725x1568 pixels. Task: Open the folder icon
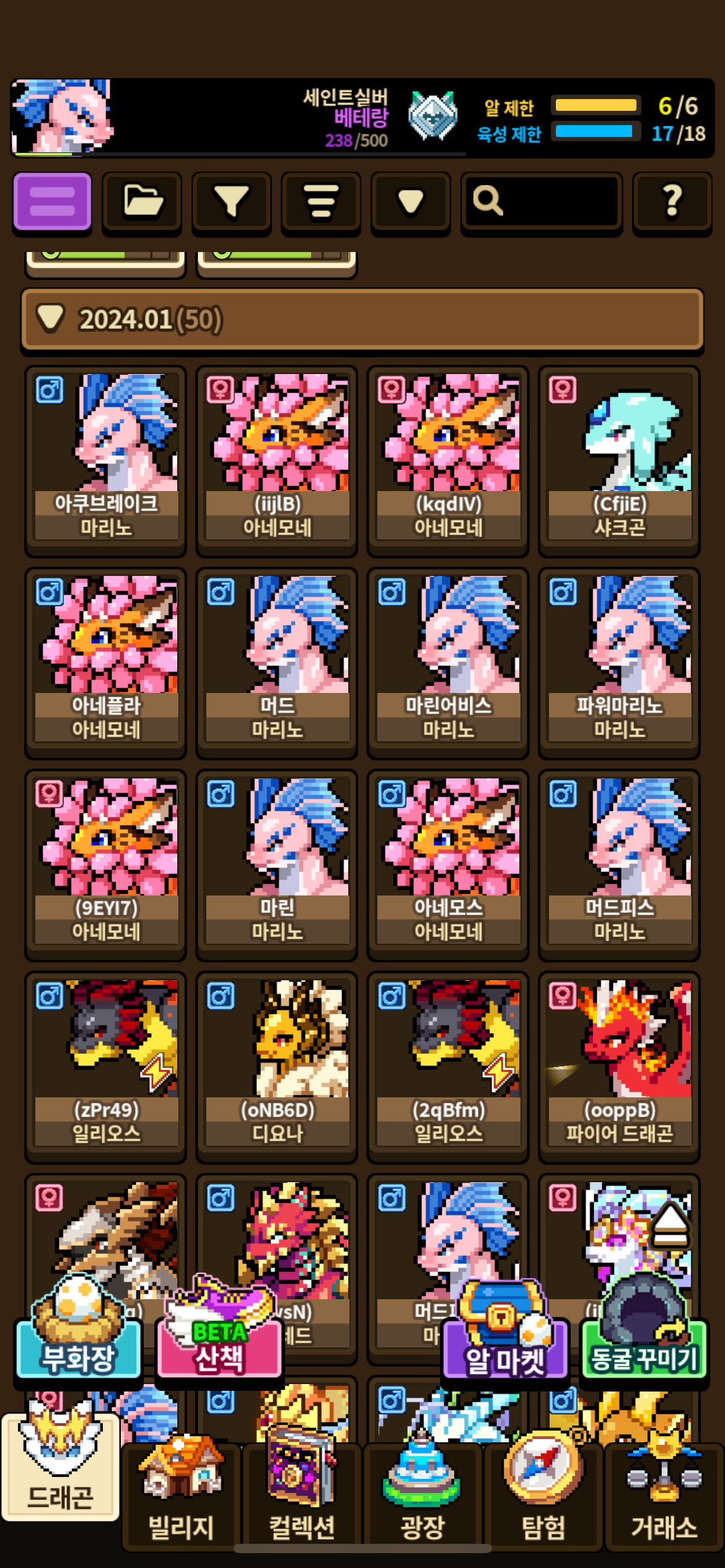point(142,201)
